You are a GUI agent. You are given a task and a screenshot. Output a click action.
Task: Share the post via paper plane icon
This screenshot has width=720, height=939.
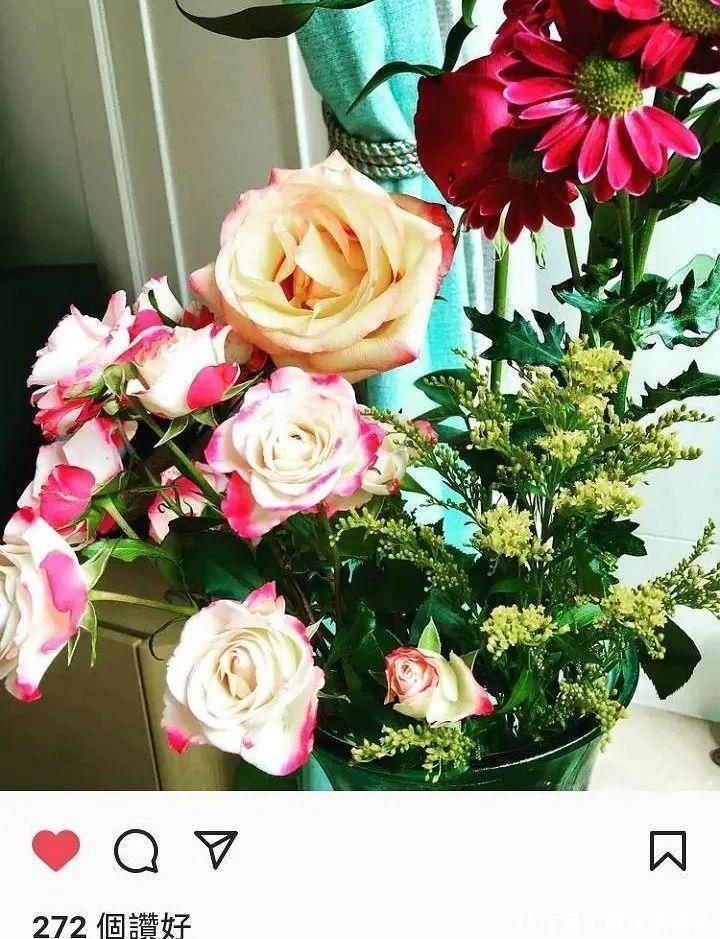tap(216, 849)
